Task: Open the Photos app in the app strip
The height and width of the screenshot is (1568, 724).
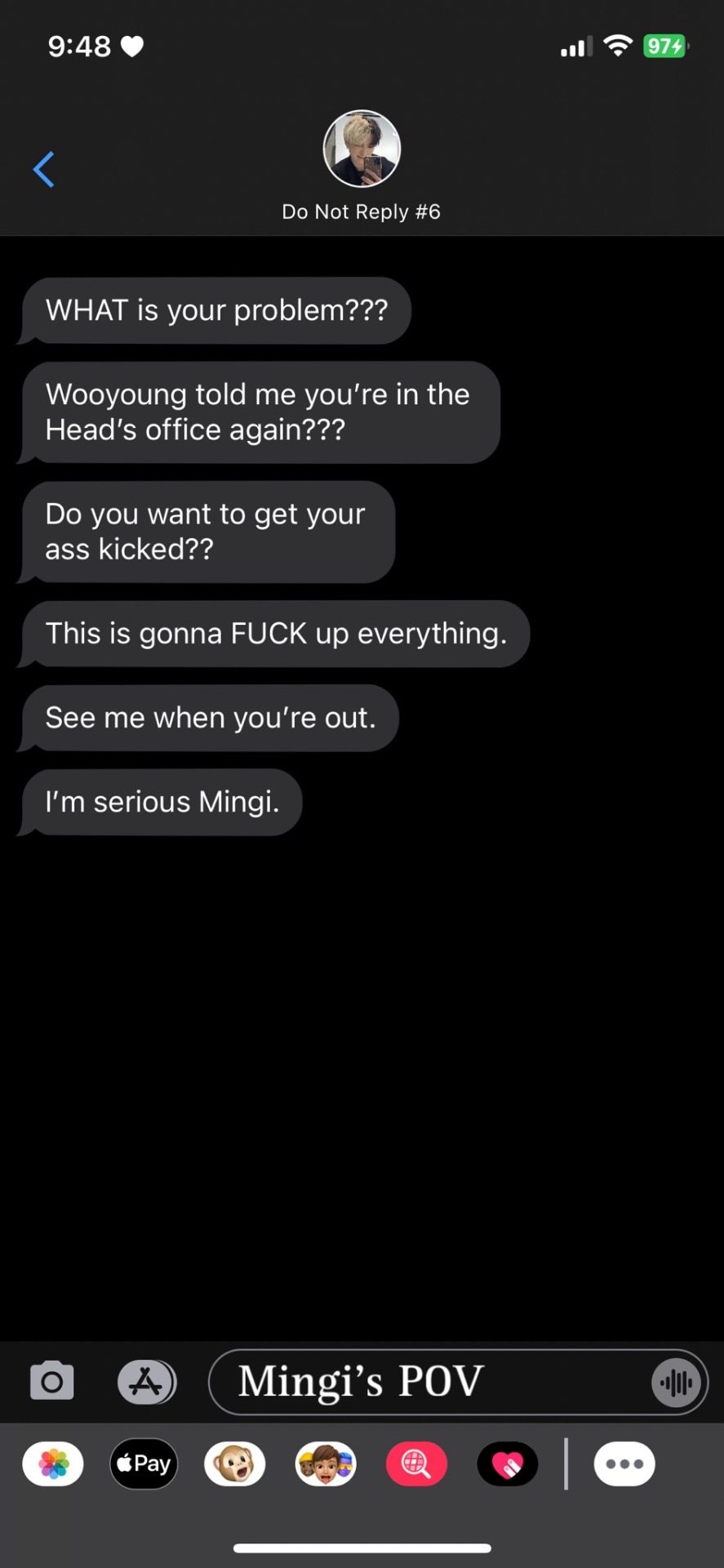Action: pyautogui.click(x=53, y=1464)
